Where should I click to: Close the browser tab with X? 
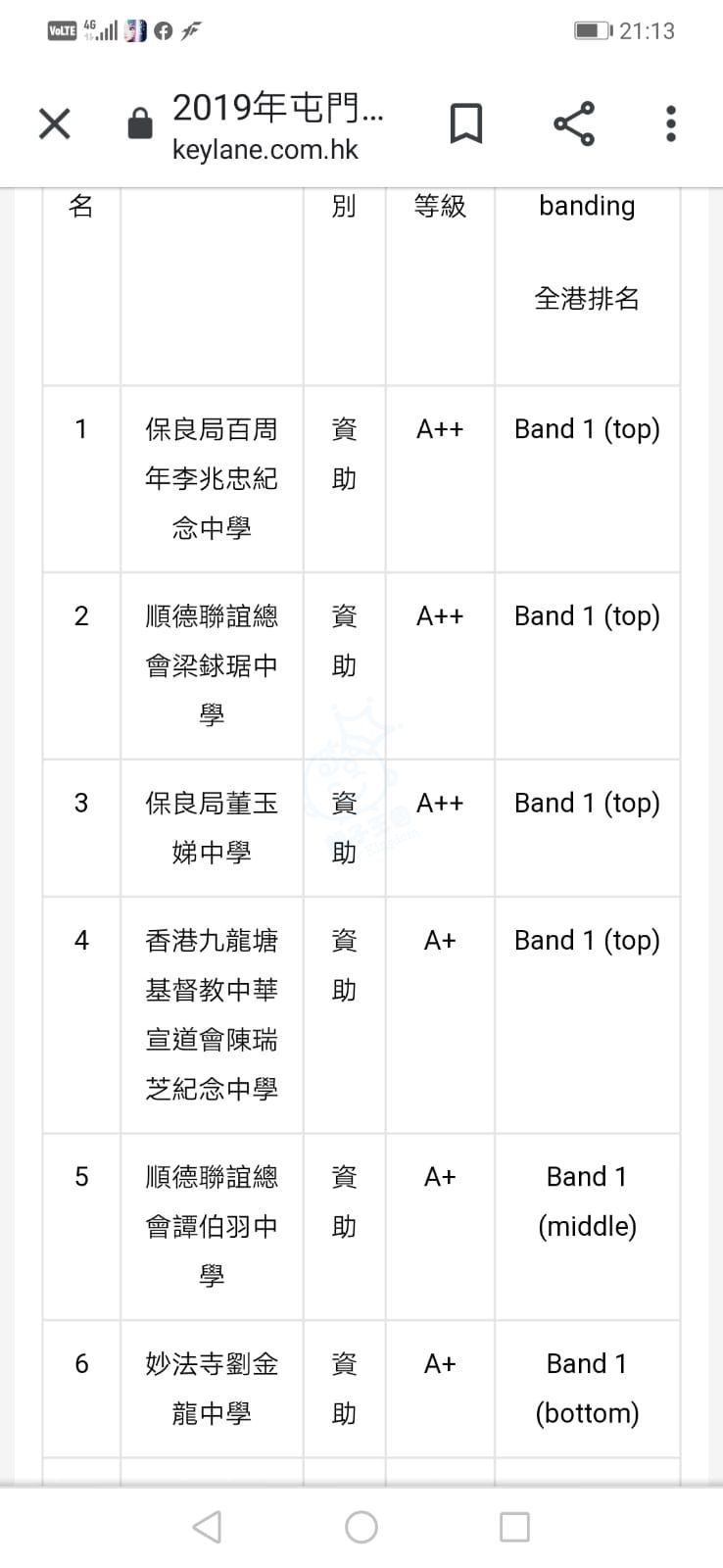55,123
